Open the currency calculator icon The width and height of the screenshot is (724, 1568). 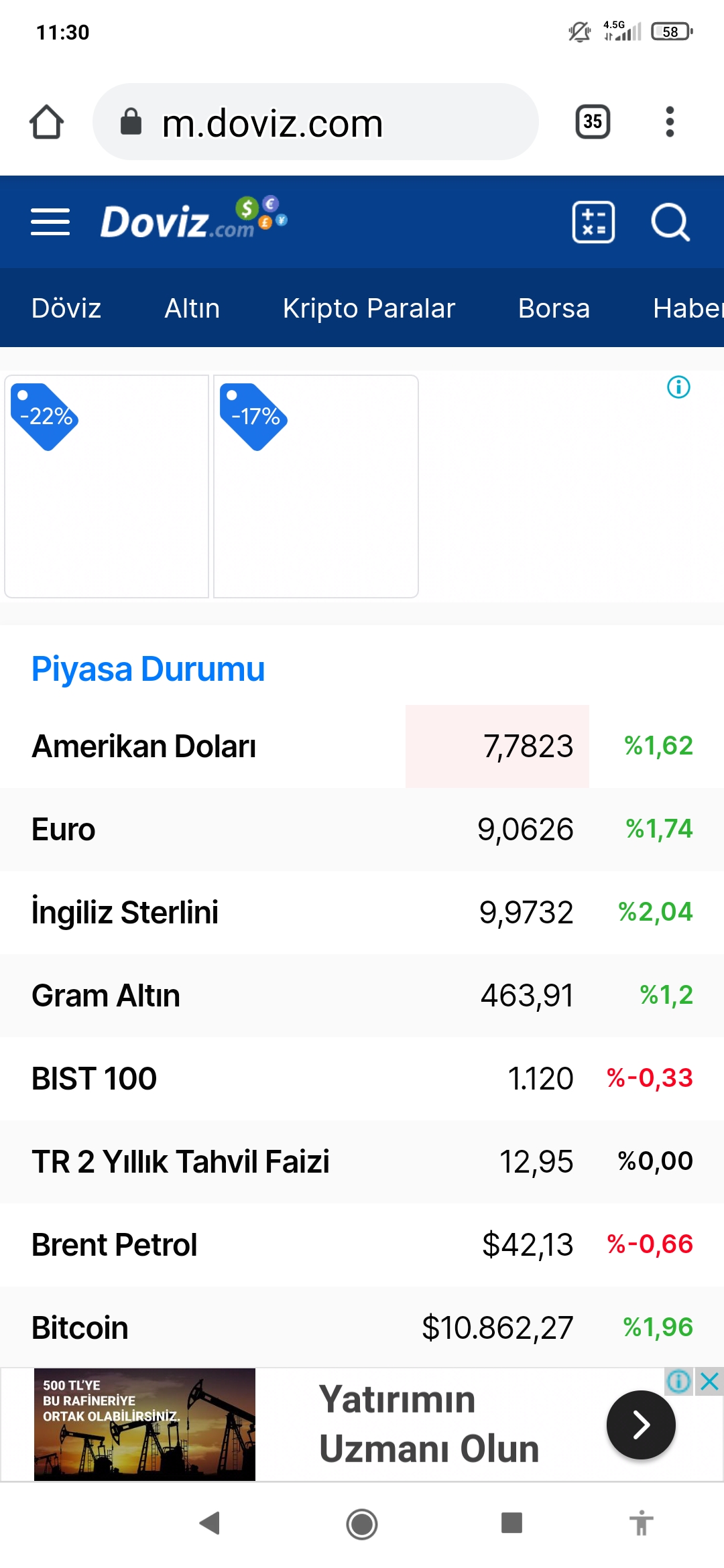(593, 222)
